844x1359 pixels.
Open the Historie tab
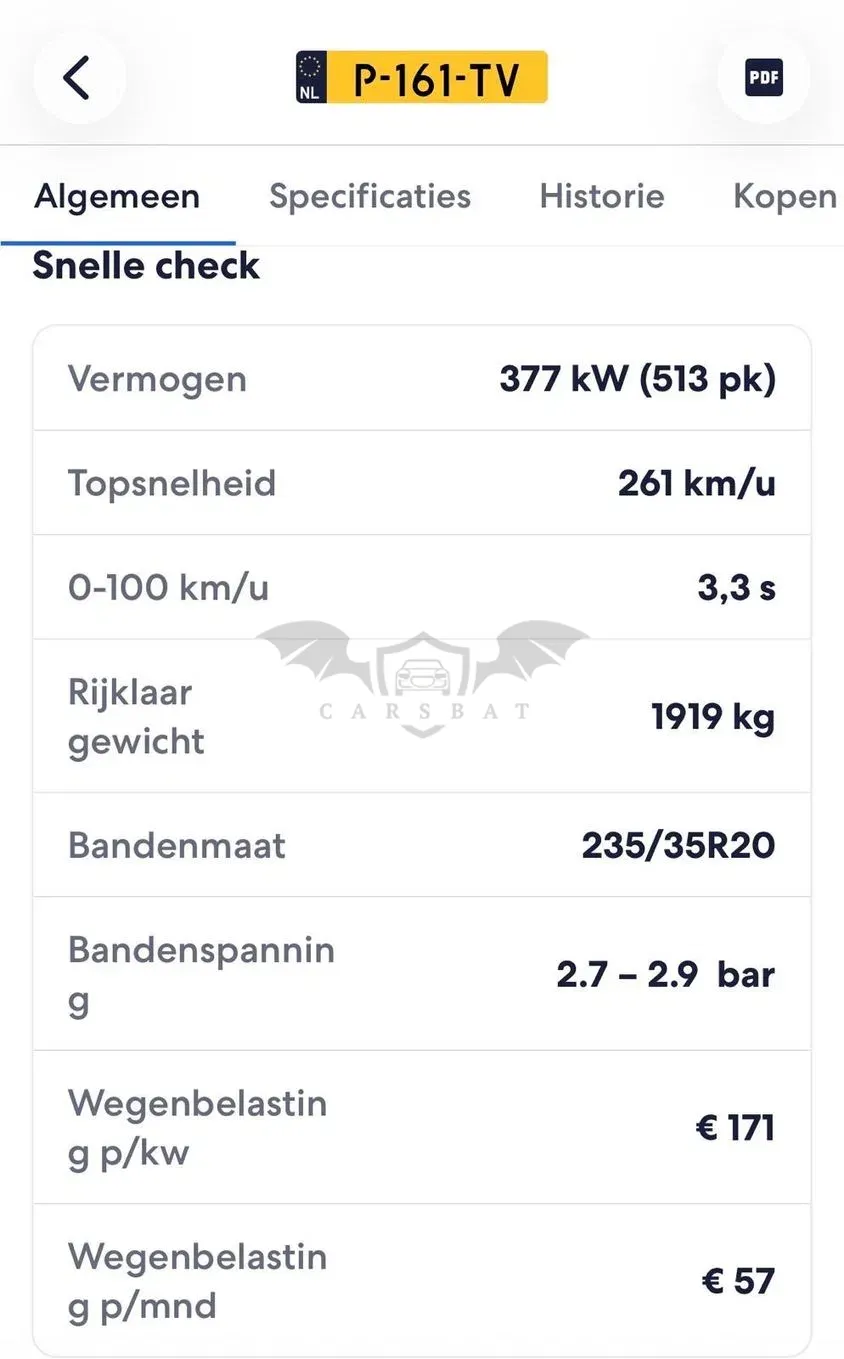(602, 196)
